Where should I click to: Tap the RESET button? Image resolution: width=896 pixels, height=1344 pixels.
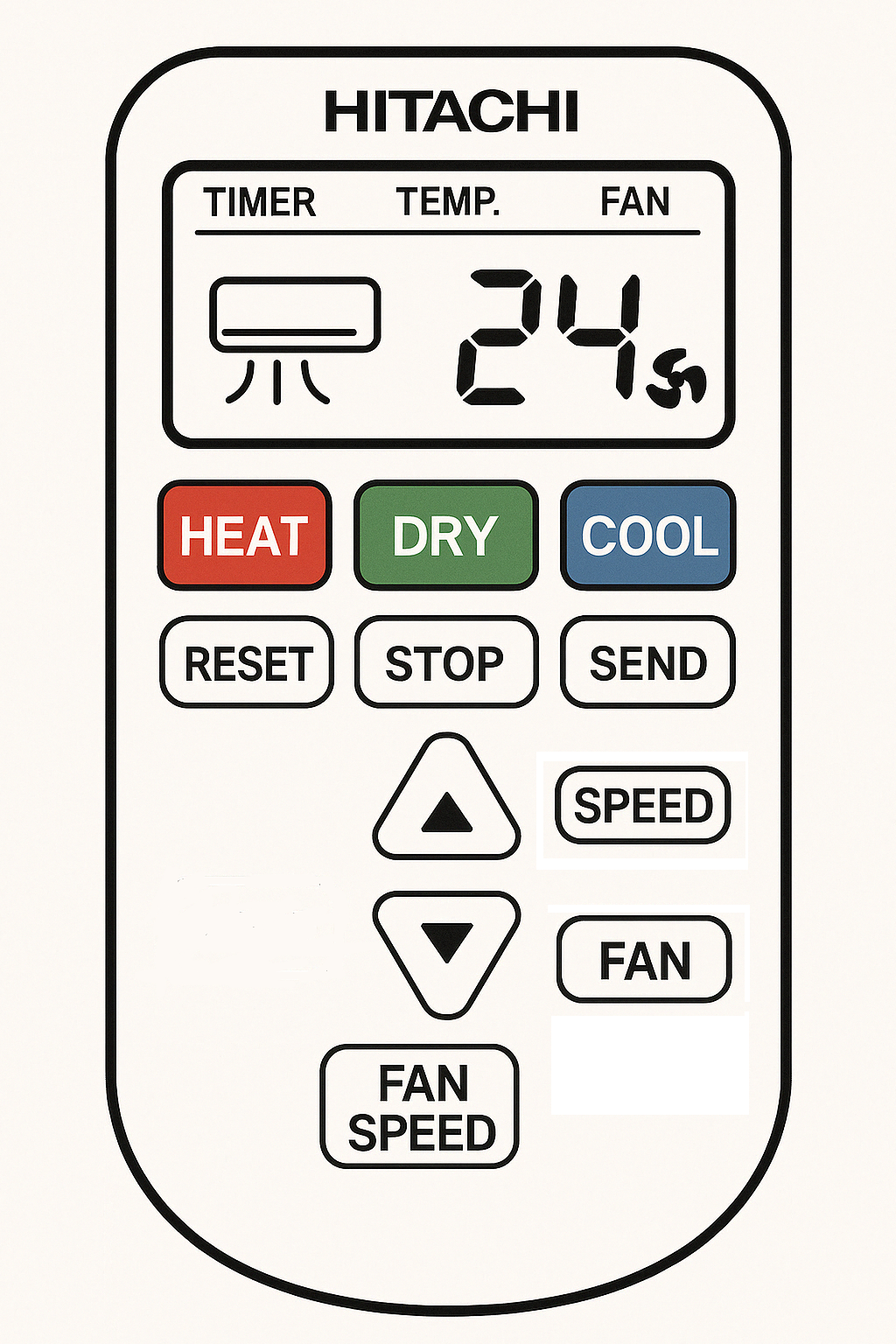pyautogui.click(x=247, y=662)
